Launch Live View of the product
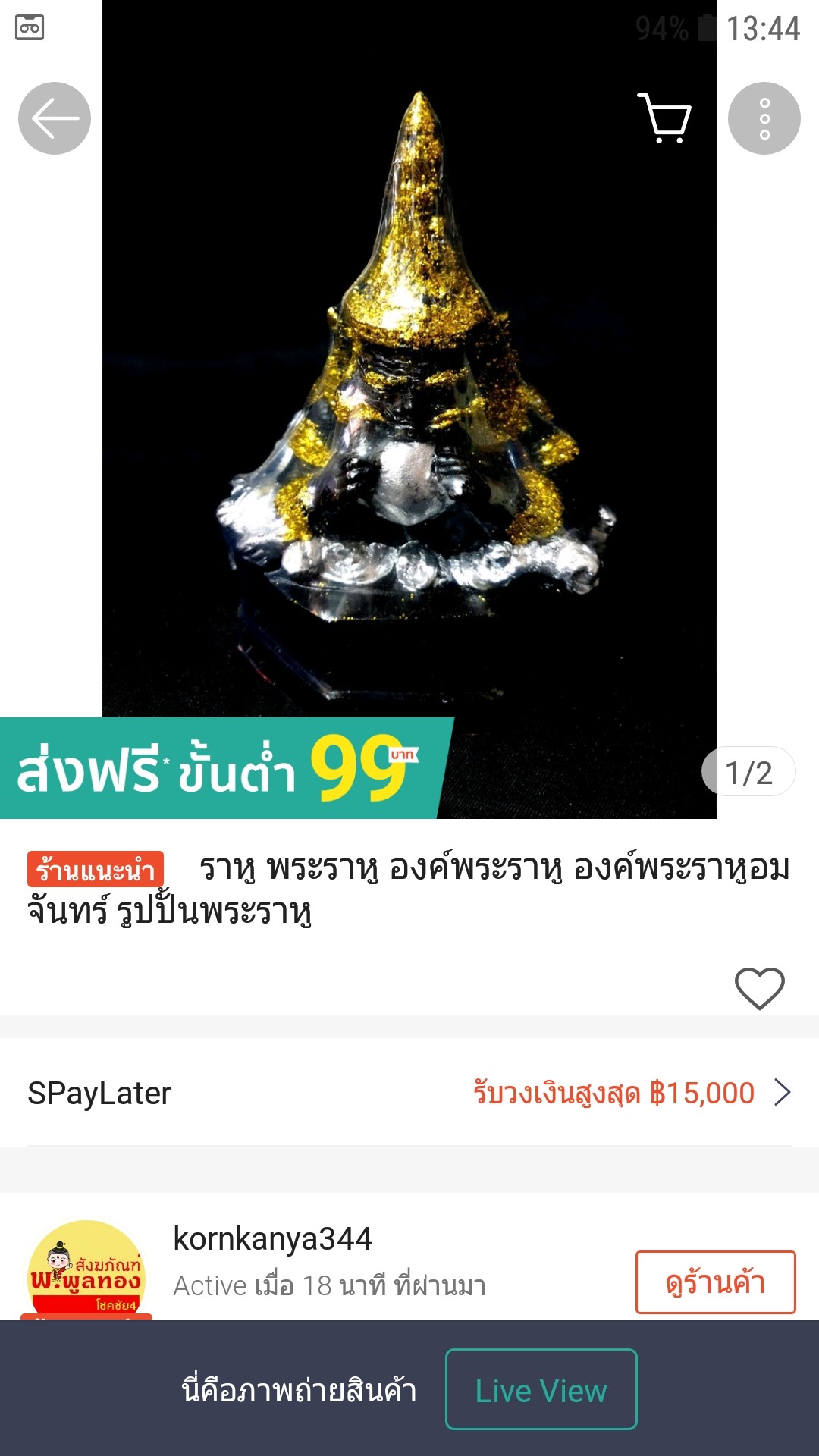 click(x=541, y=1389)
